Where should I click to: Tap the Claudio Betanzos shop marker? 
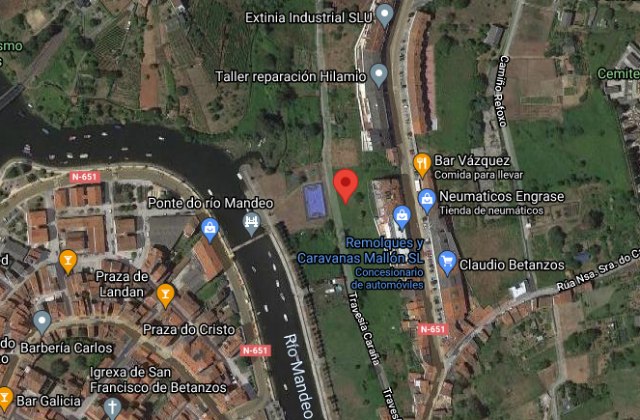(448, 263)
